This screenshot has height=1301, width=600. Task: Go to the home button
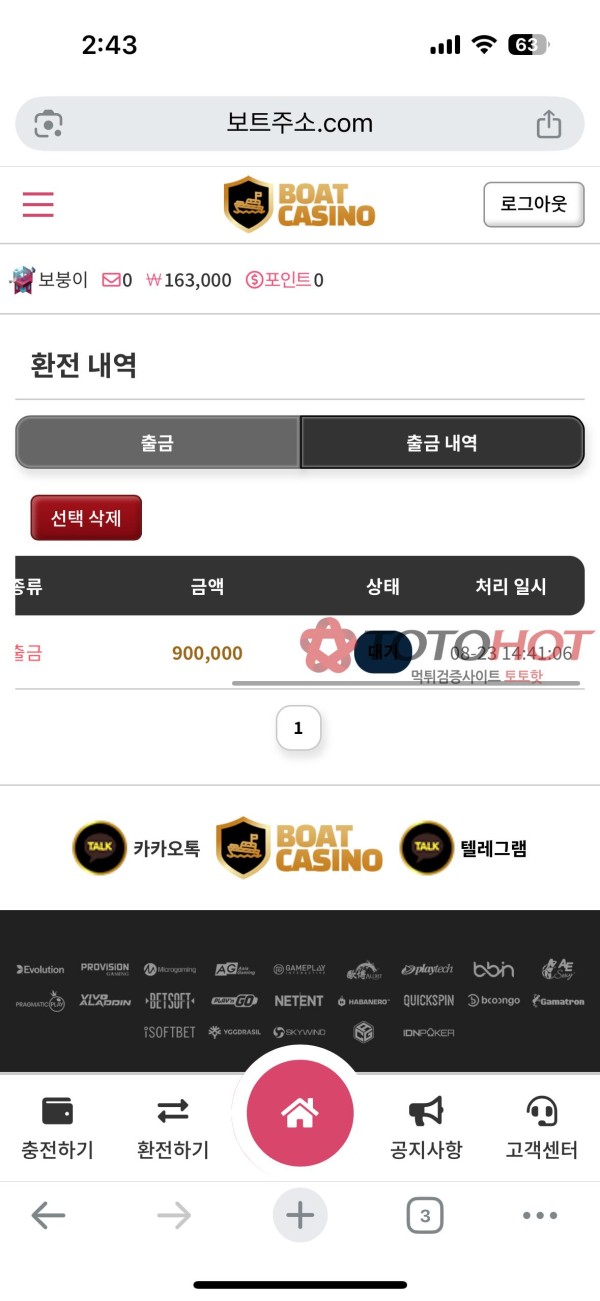coord(300,1112)
